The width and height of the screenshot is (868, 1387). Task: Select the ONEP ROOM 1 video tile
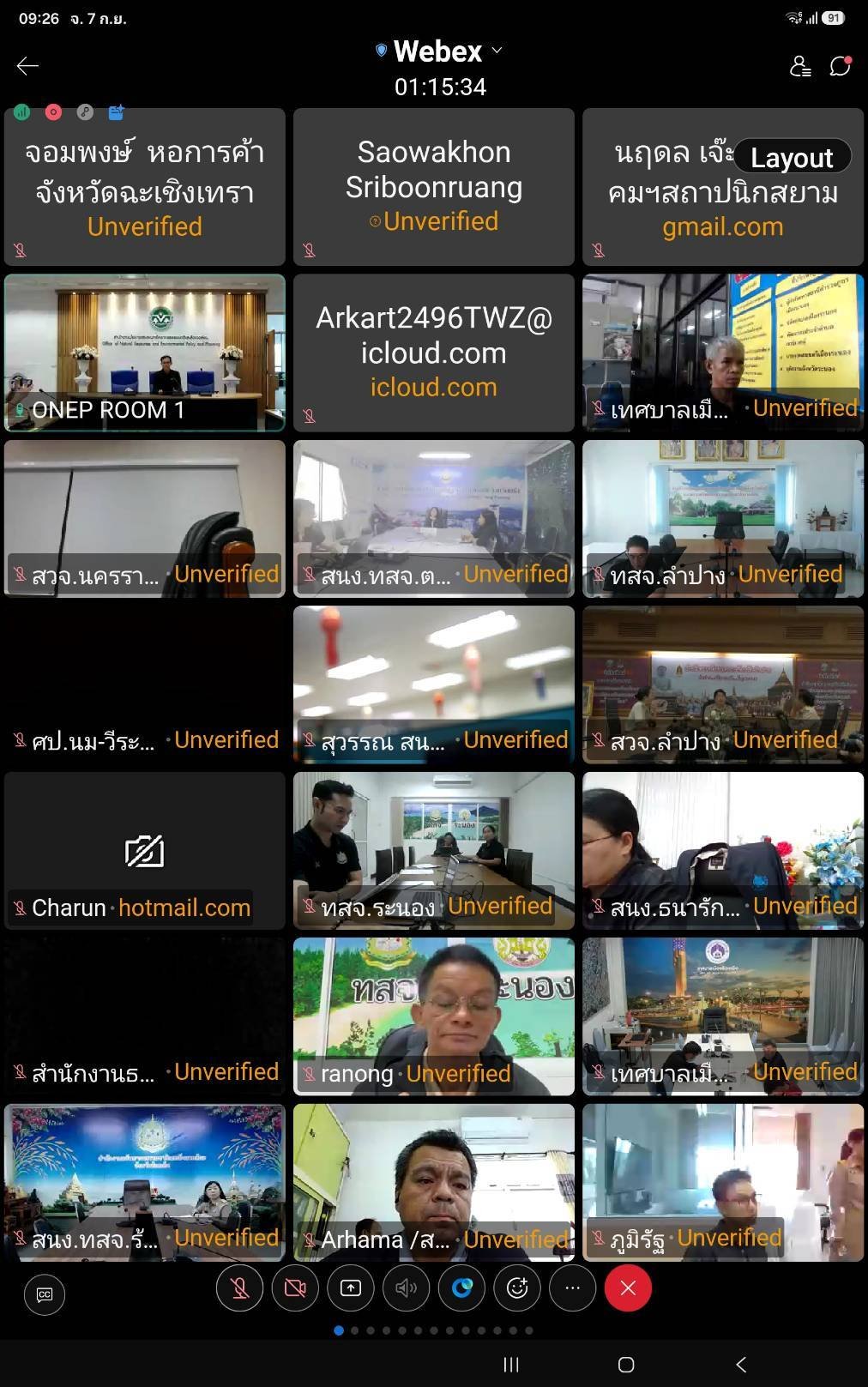[x=145, y=353]
